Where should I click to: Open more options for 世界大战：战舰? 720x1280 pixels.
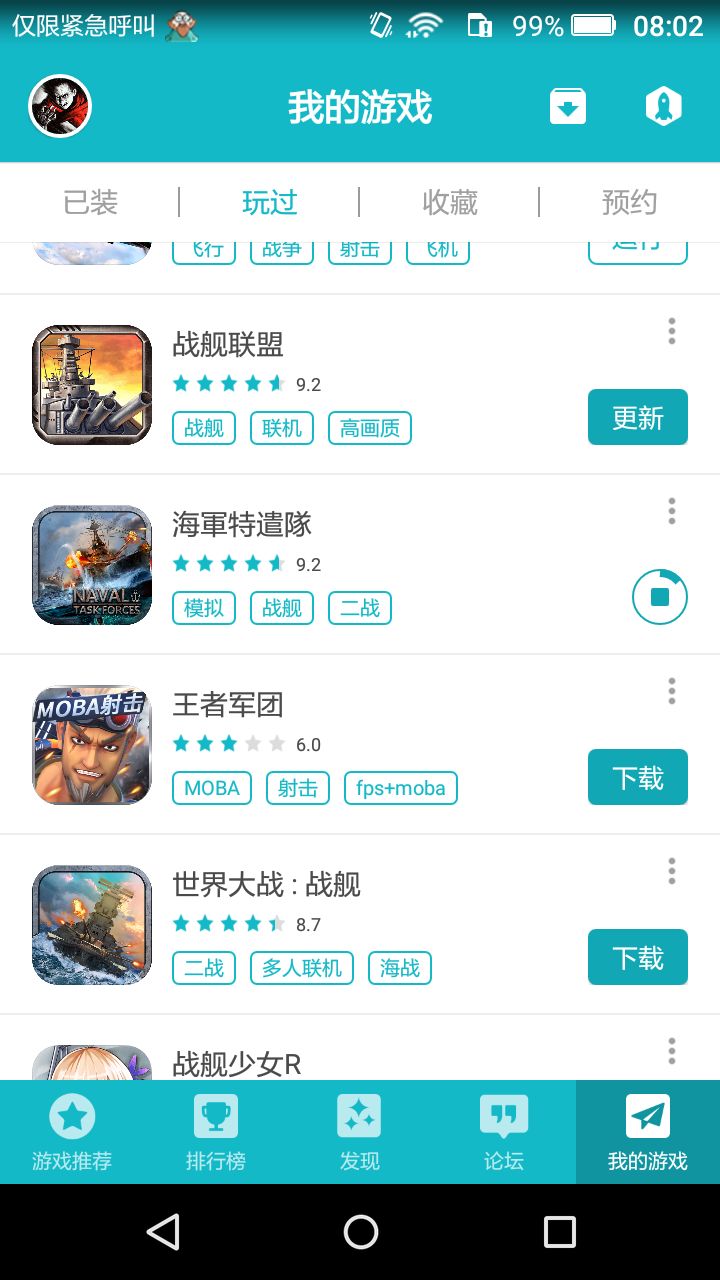click(x=672, y=871)
